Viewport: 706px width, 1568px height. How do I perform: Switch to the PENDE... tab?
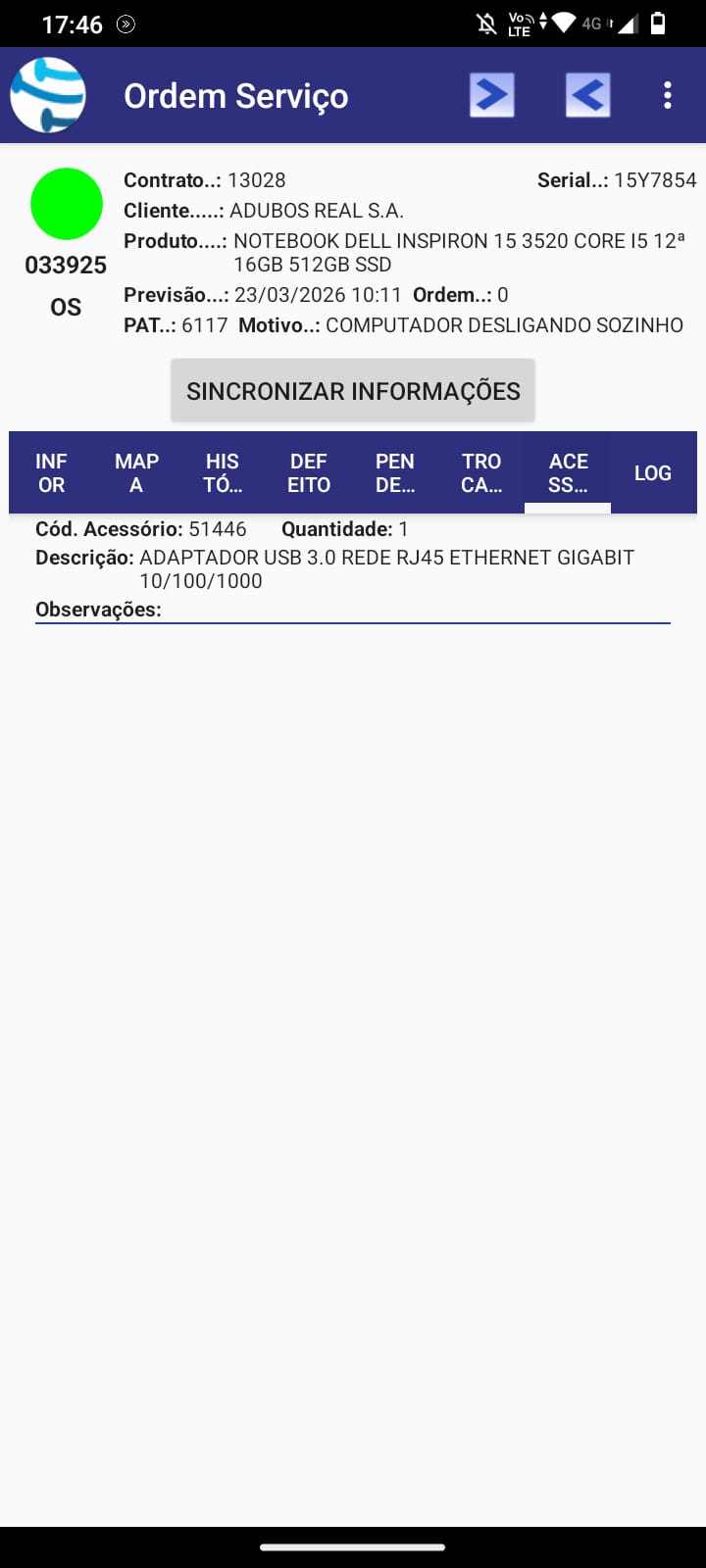point(395,472)
